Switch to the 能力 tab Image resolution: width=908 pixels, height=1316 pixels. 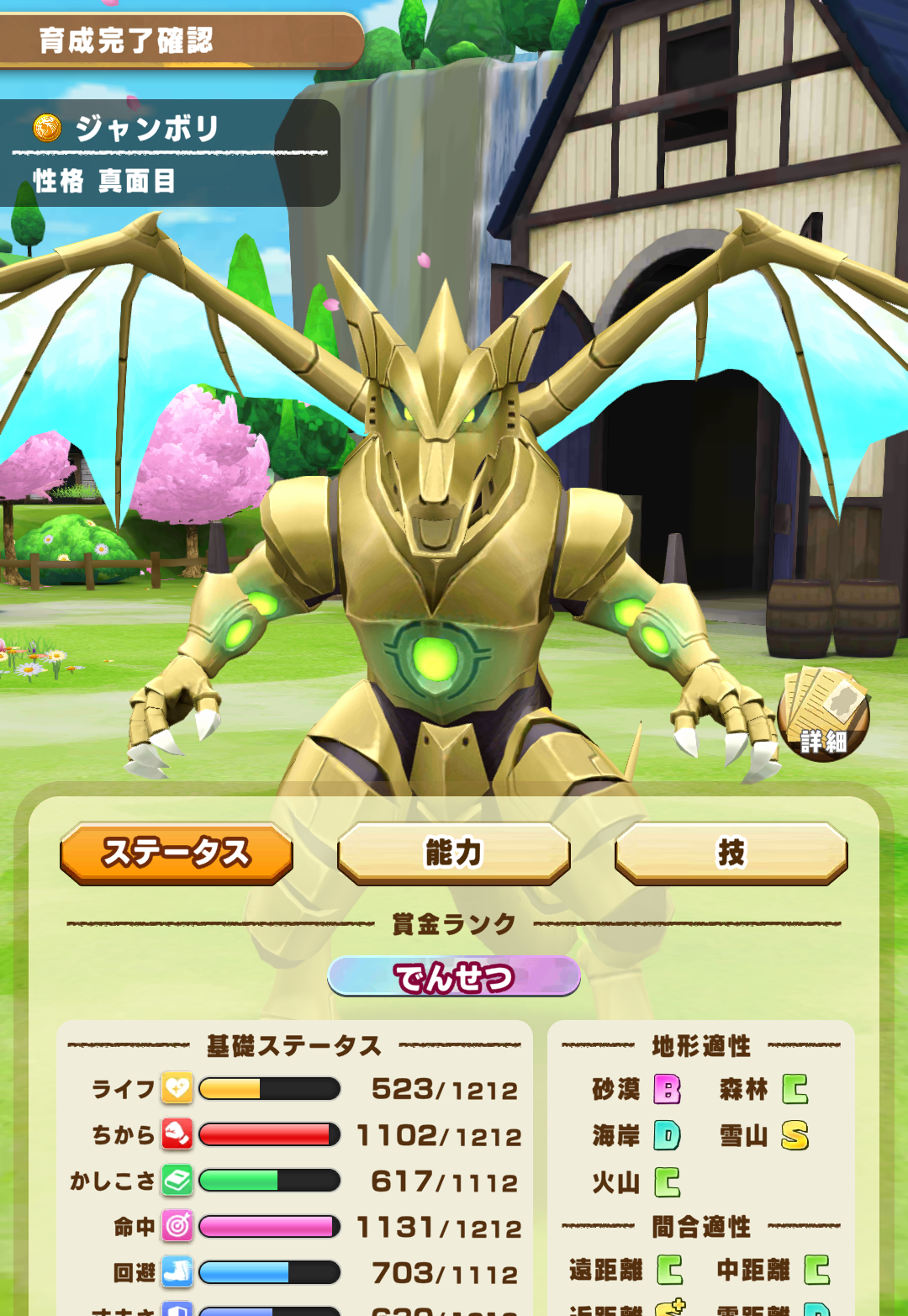[454, 853]
